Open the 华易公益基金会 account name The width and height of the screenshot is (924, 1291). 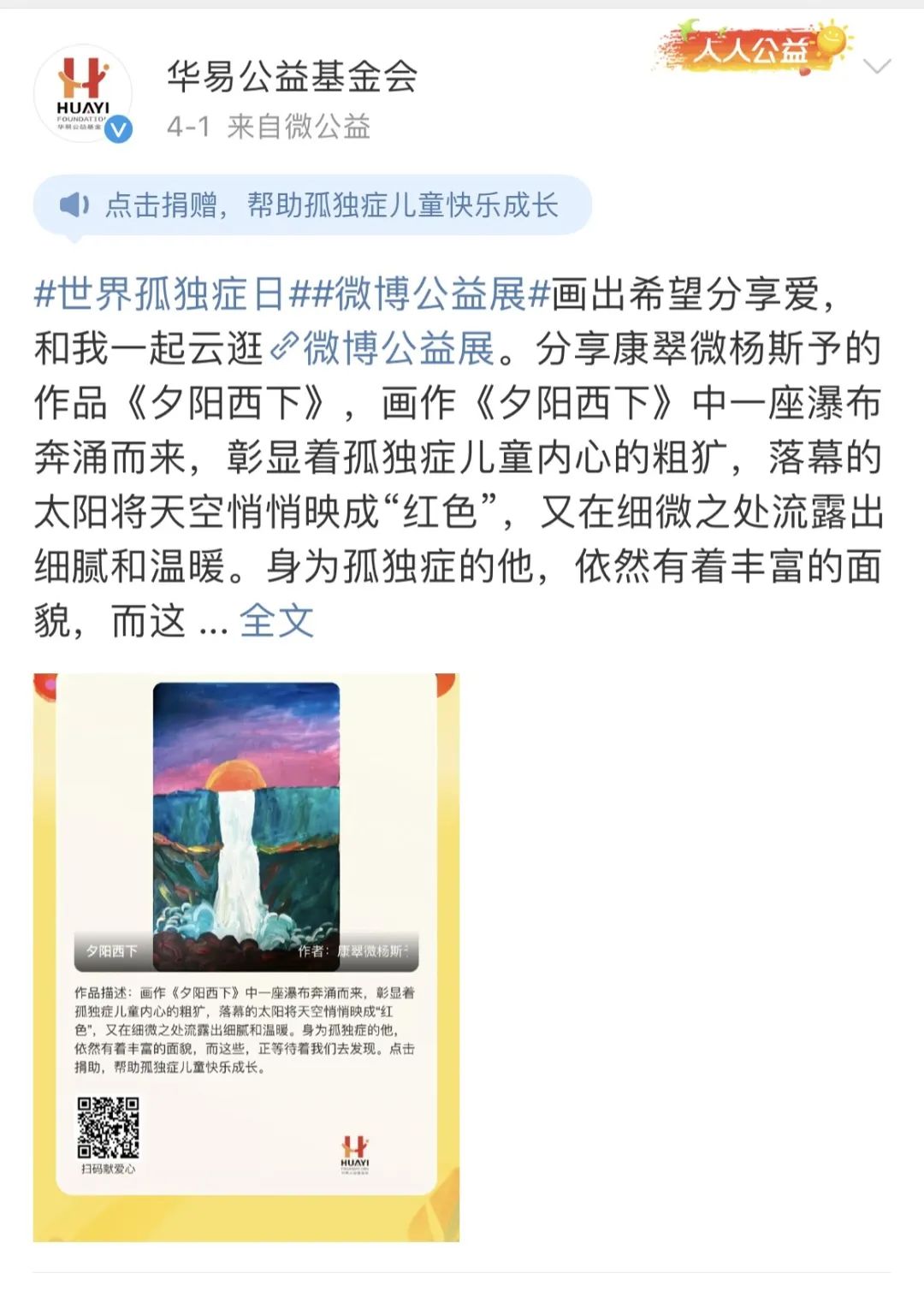click(x=292, y=77)
